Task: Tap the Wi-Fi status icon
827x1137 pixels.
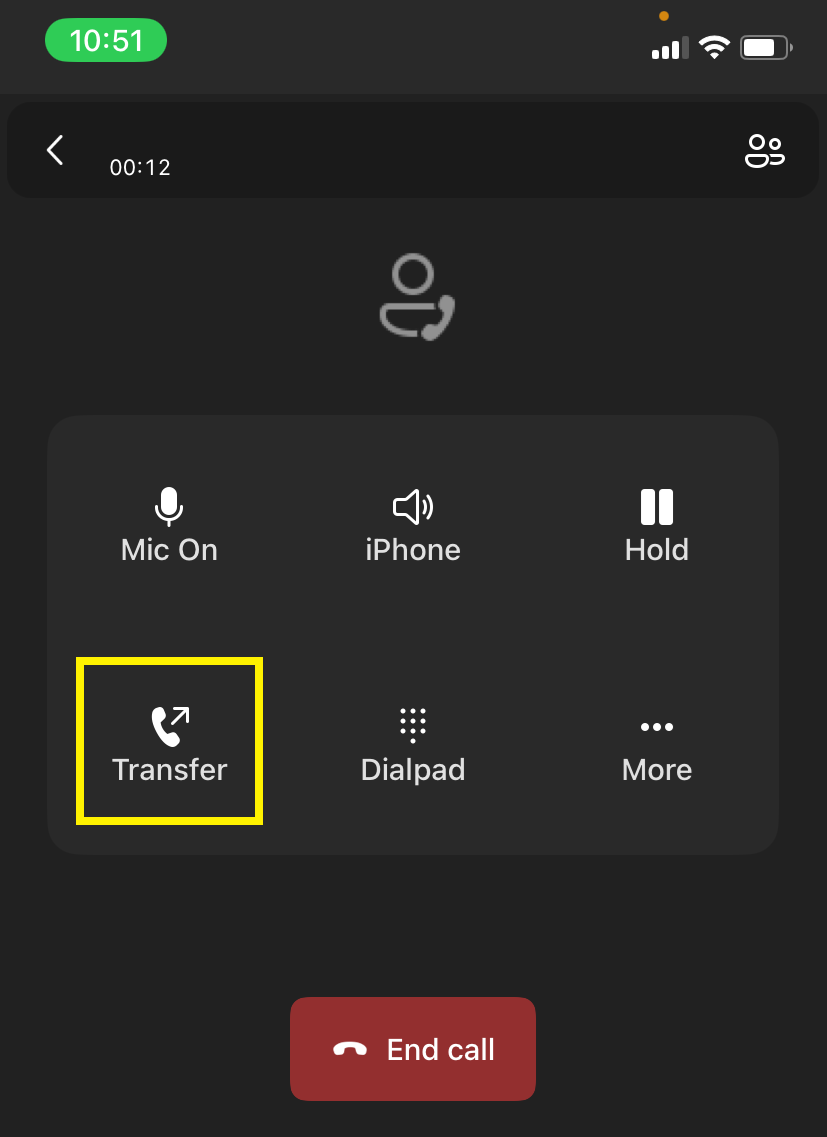Action: (x=714, y=46)
